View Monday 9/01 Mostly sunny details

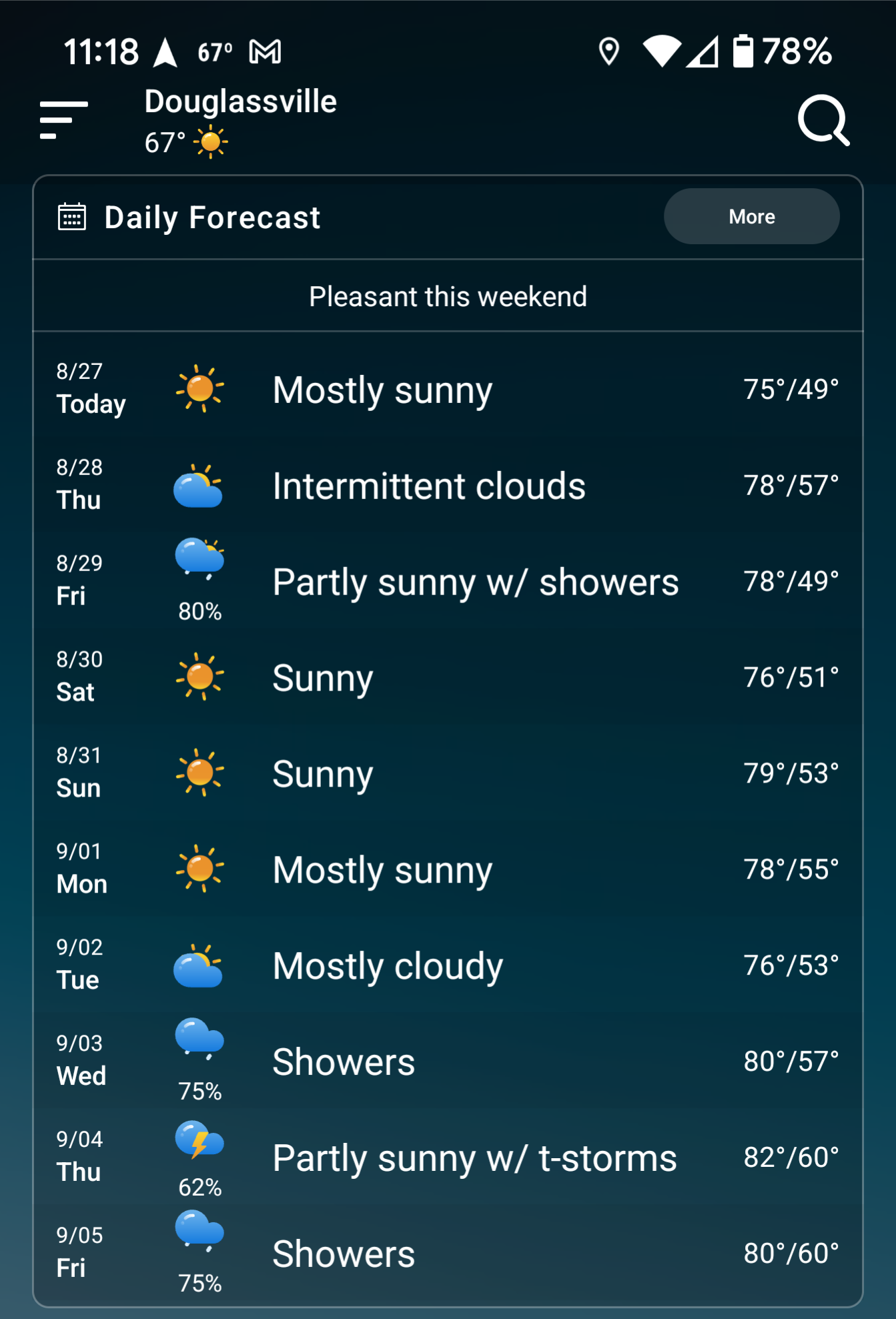pos(448,869)
